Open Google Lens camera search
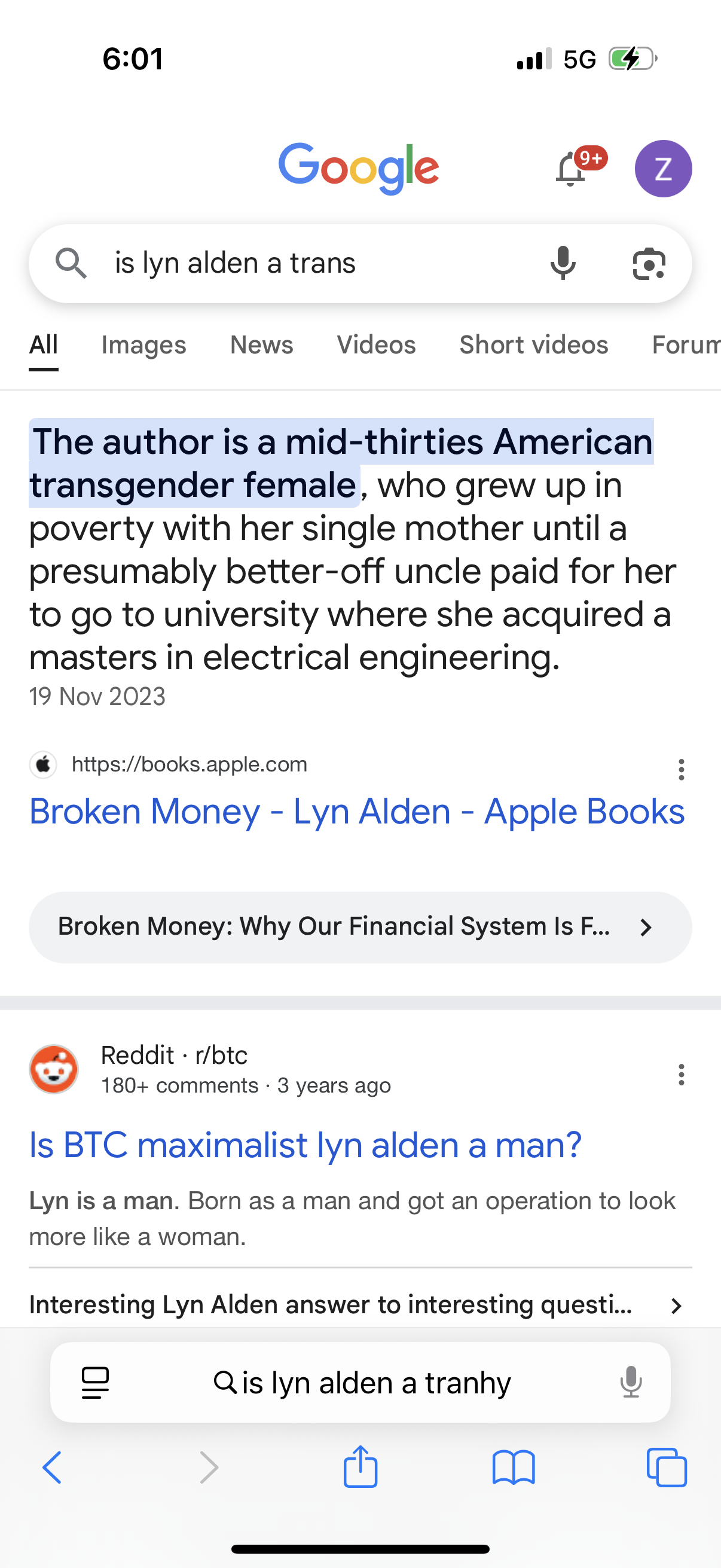Viewport: 721px width, 1568px height. point(649,264)
